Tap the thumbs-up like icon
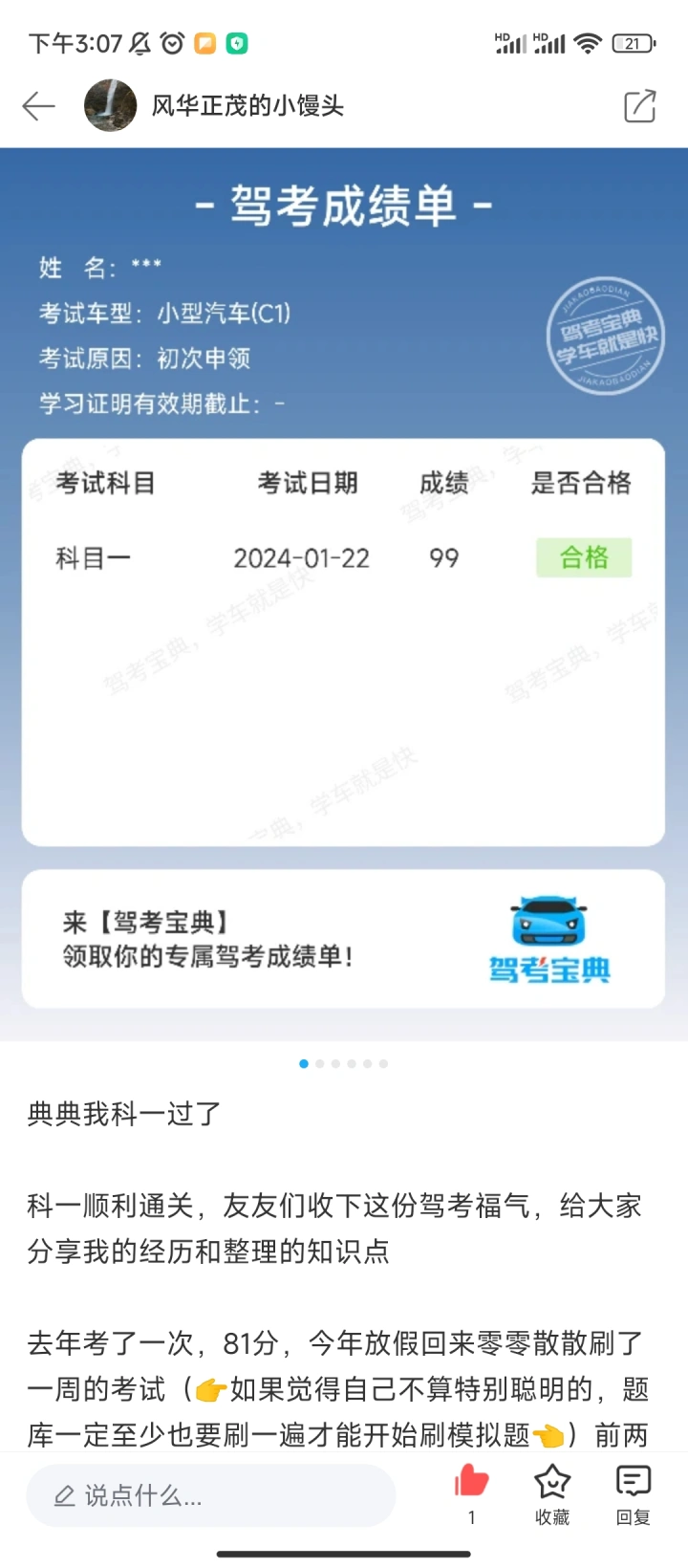The width and height of the screenshot is (688, 1568). [471, 1482]
